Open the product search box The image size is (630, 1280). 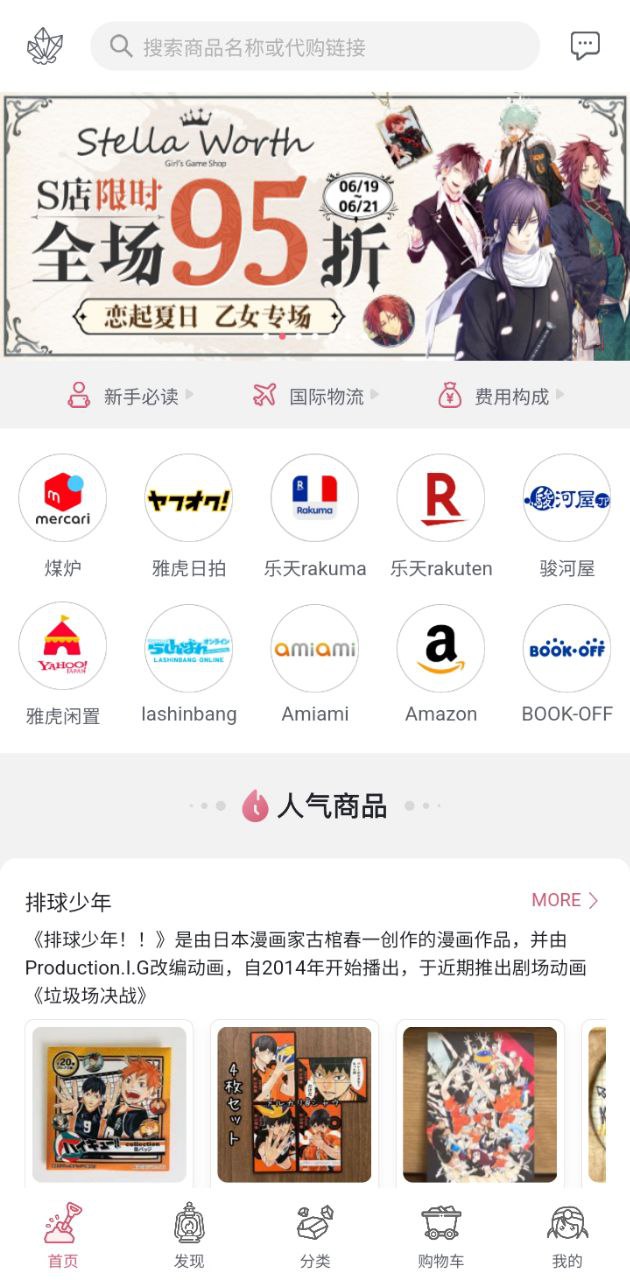[315, 47]
